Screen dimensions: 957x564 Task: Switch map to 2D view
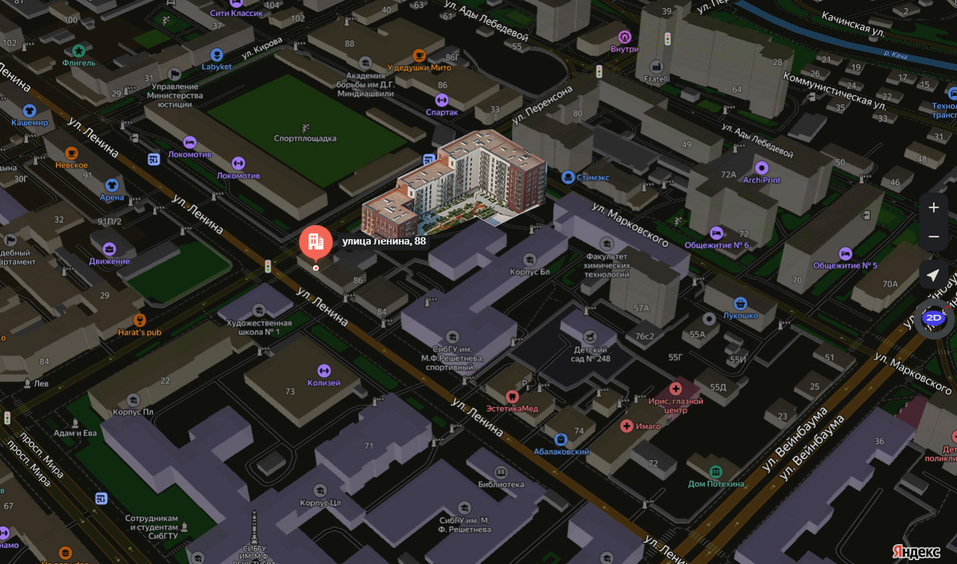tap(933, 318)
